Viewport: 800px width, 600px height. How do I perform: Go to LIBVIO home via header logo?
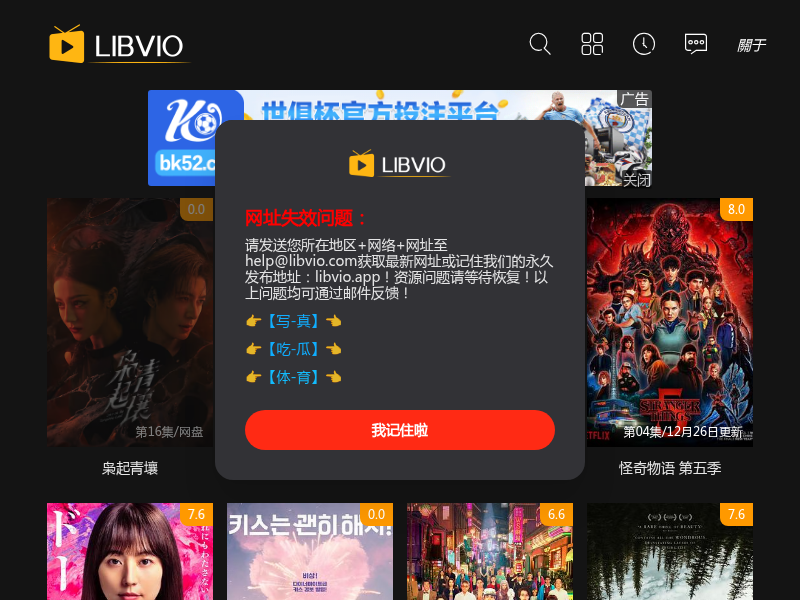pyautogui.click(x=118, y=45)
